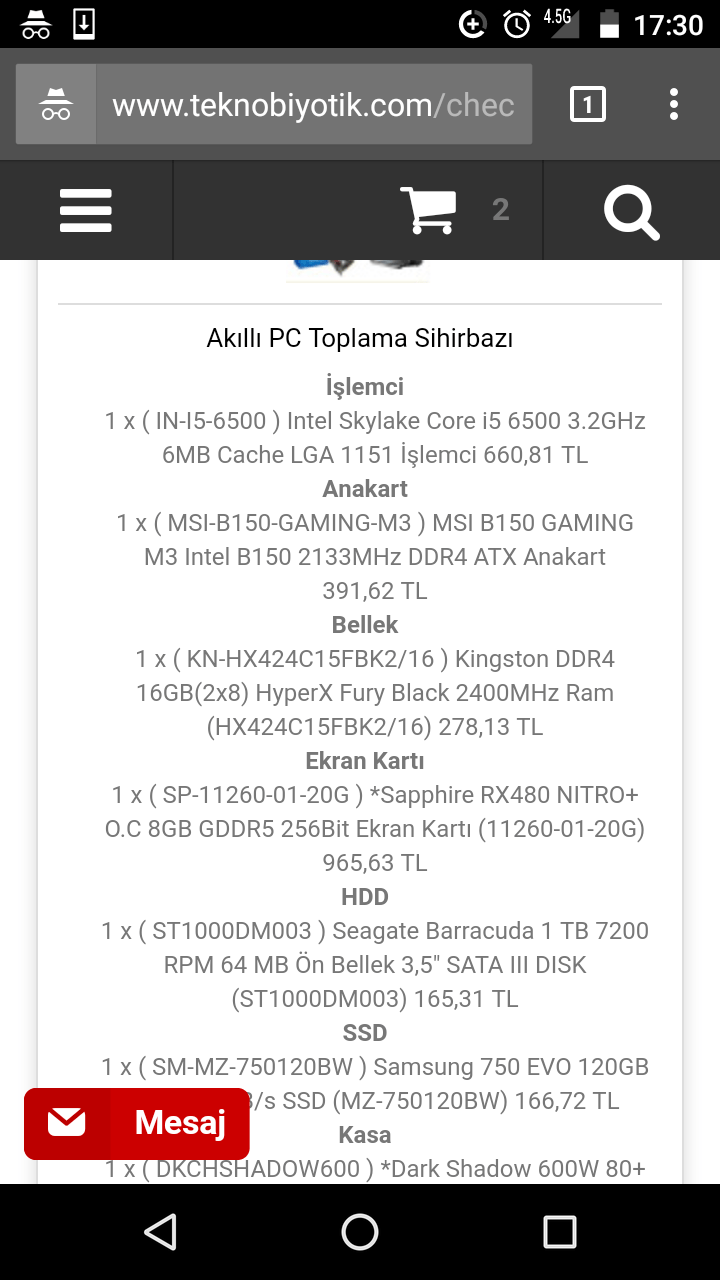Tap the Android home circle button
Image resolution: width=720 pixels, height=1280 pixels.
359,1232
